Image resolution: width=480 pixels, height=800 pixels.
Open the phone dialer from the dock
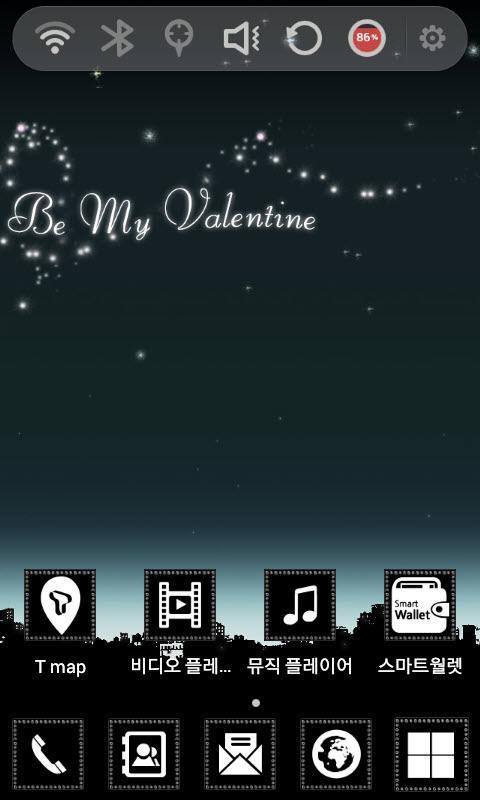tap(48, 755)
